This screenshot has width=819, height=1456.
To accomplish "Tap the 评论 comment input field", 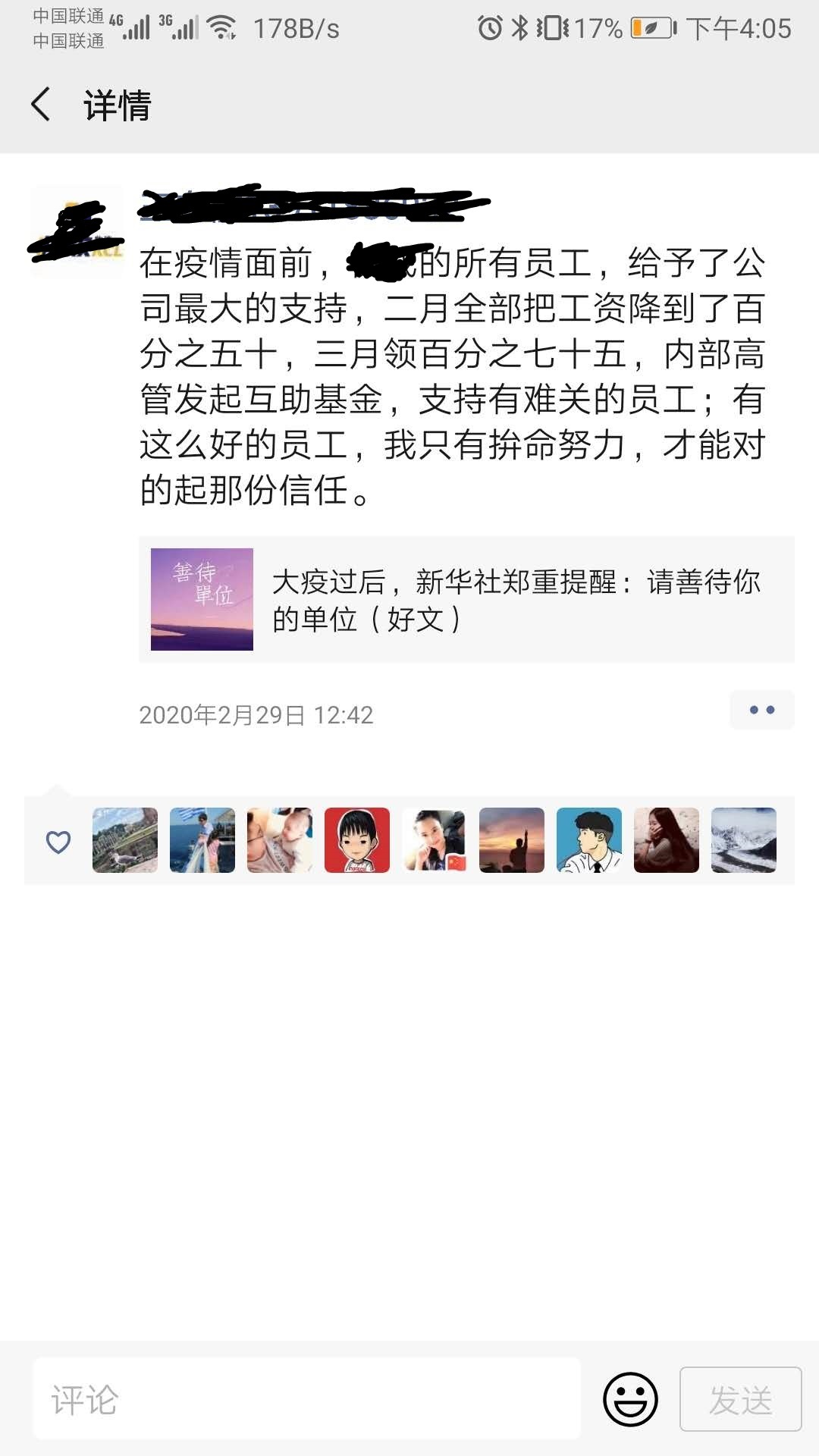I will coord(307,1399).
